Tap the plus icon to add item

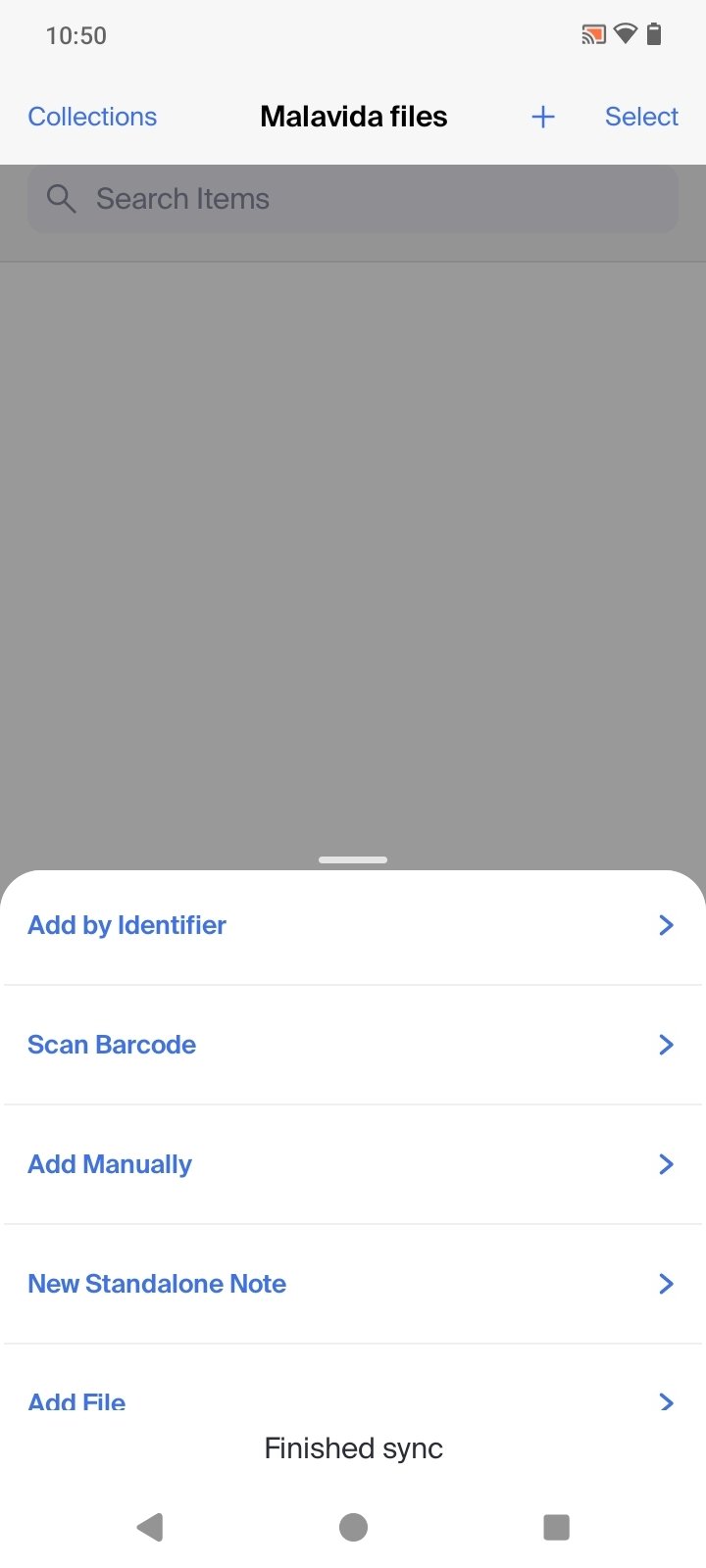542,118
